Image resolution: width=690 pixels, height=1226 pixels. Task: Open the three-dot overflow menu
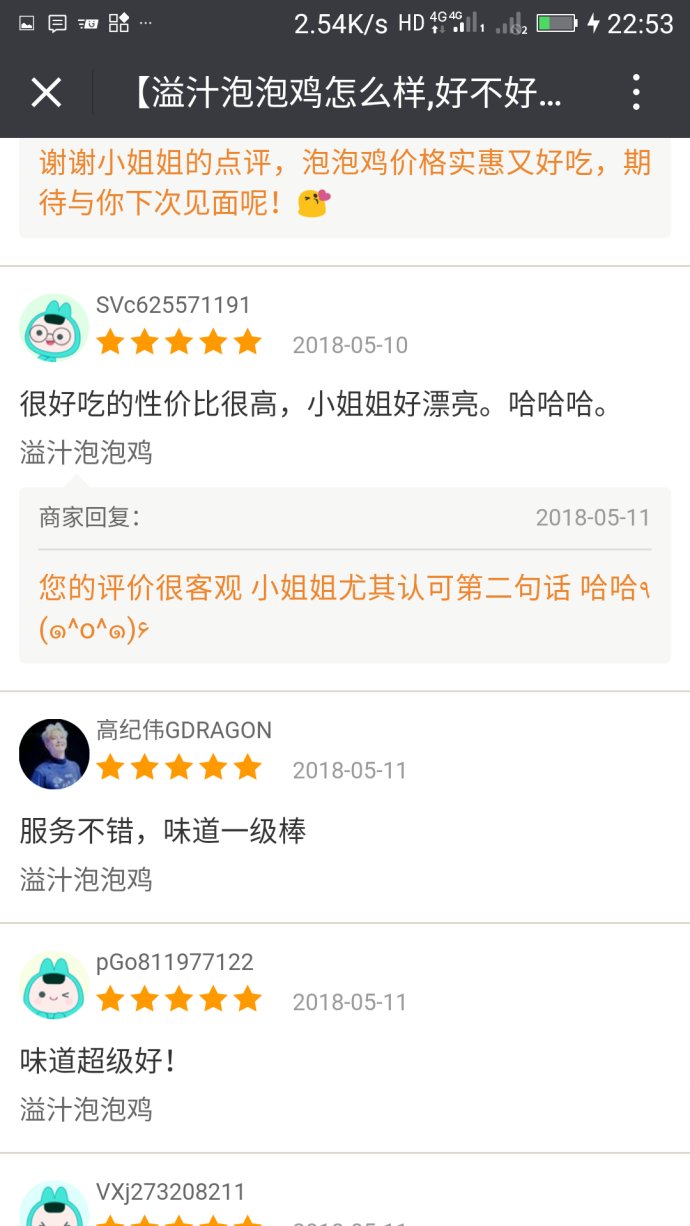[x=636, y=93]
